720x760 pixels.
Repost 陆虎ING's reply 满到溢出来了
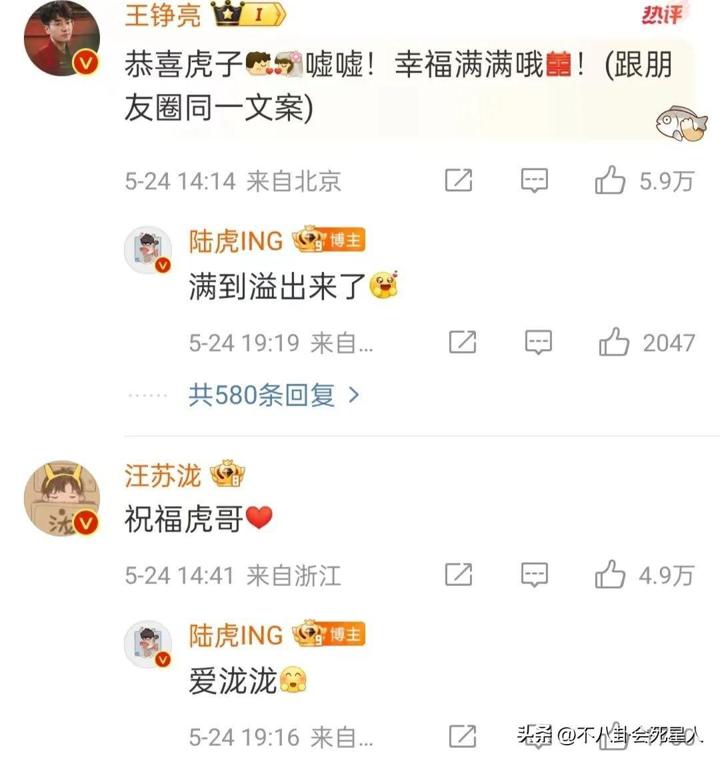click(x=462, y=342)
